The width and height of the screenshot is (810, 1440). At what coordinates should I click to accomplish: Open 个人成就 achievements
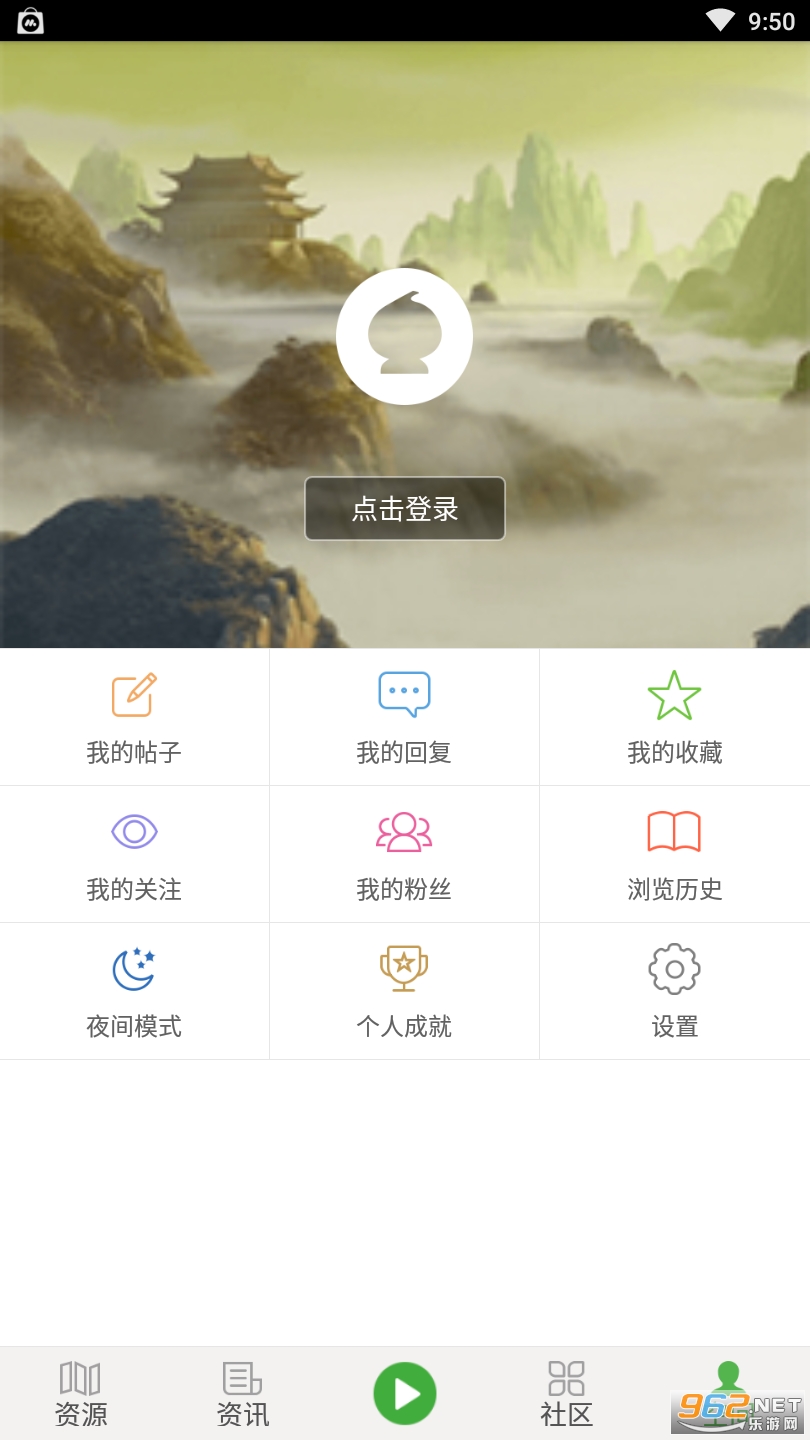[404, 991]
